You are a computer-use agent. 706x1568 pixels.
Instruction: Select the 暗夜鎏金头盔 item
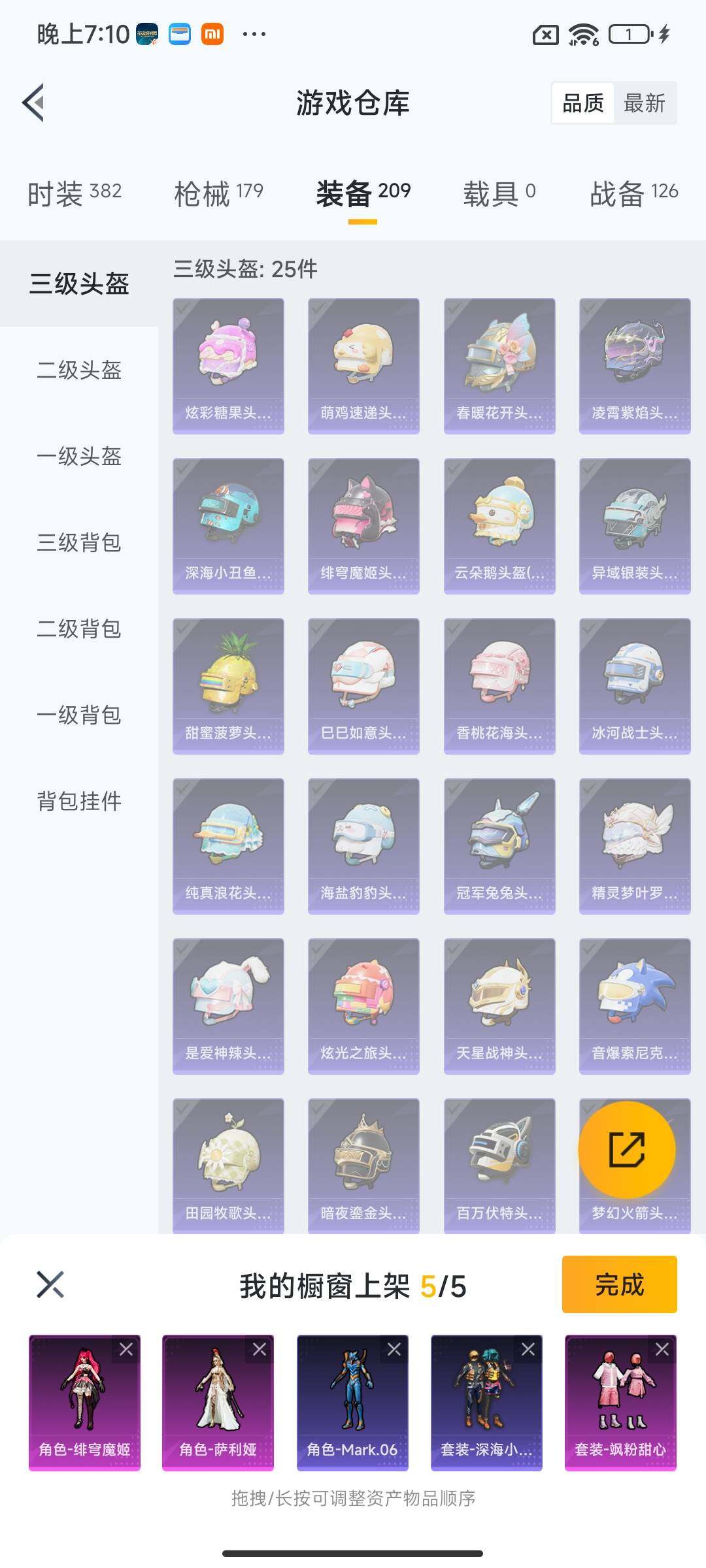click(x=363, y=1166)
